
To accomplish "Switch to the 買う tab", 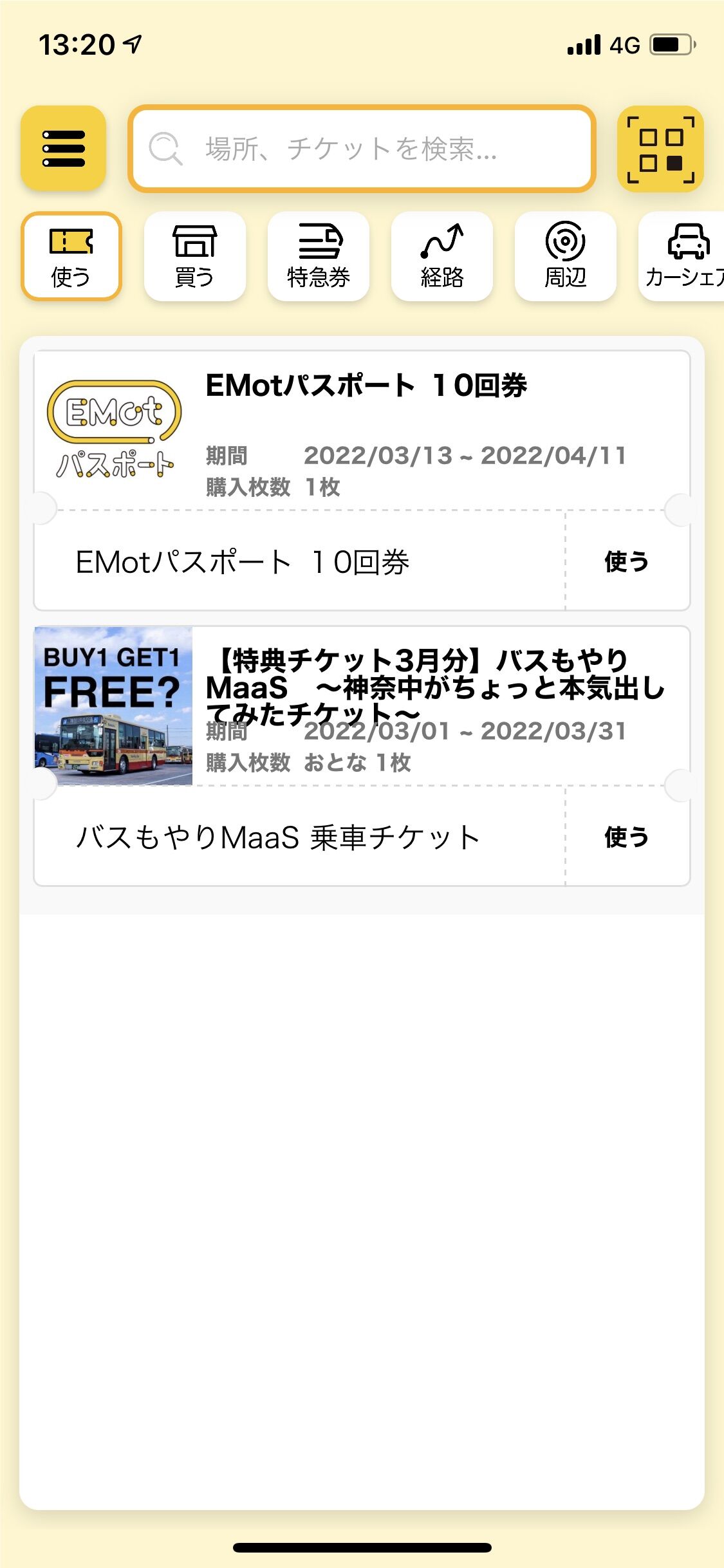I will pyautogui.click(x=195, y=256).
